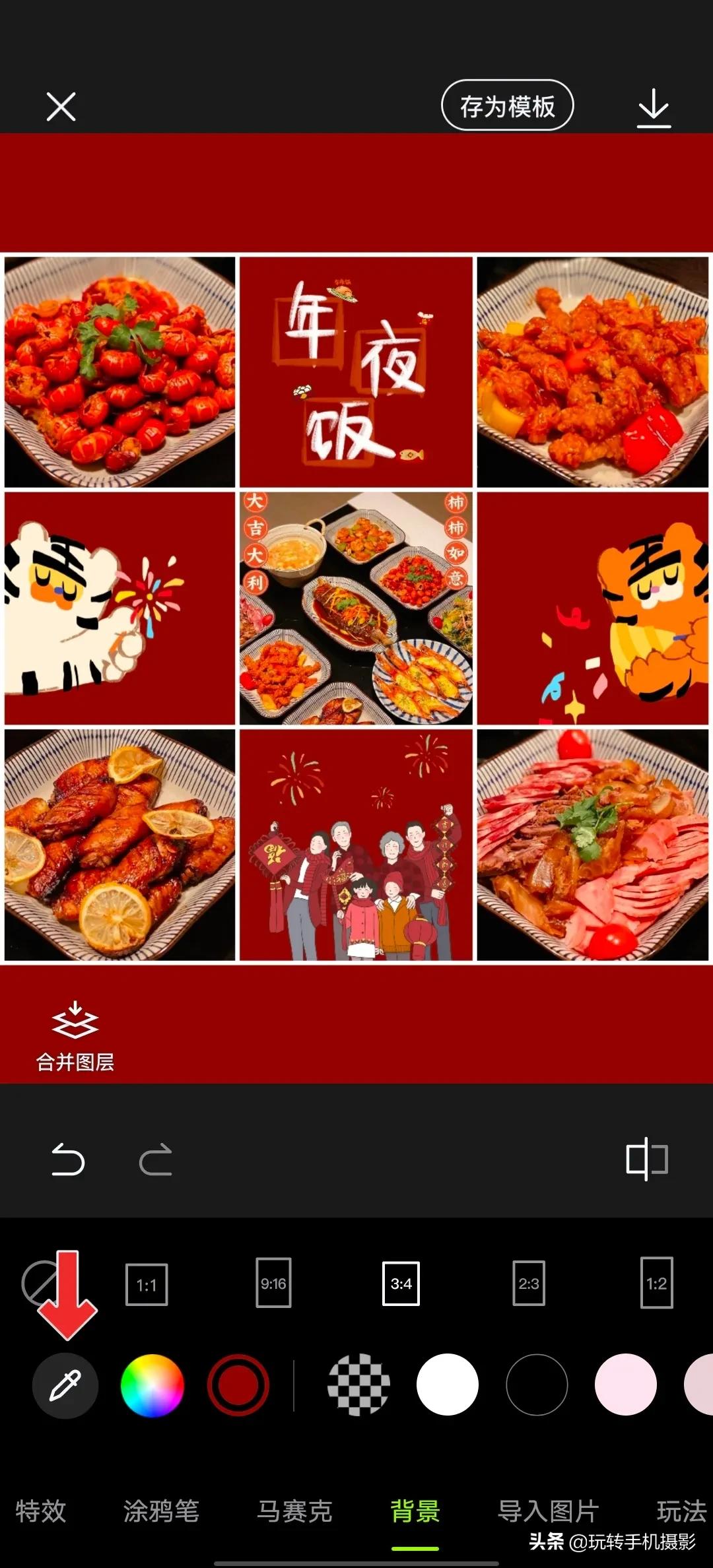Tap the 存为模板 save as template button
Image resolution: width=713 pixels, height=1568 pixels.
pyautogui.click(x=507, y=105)
